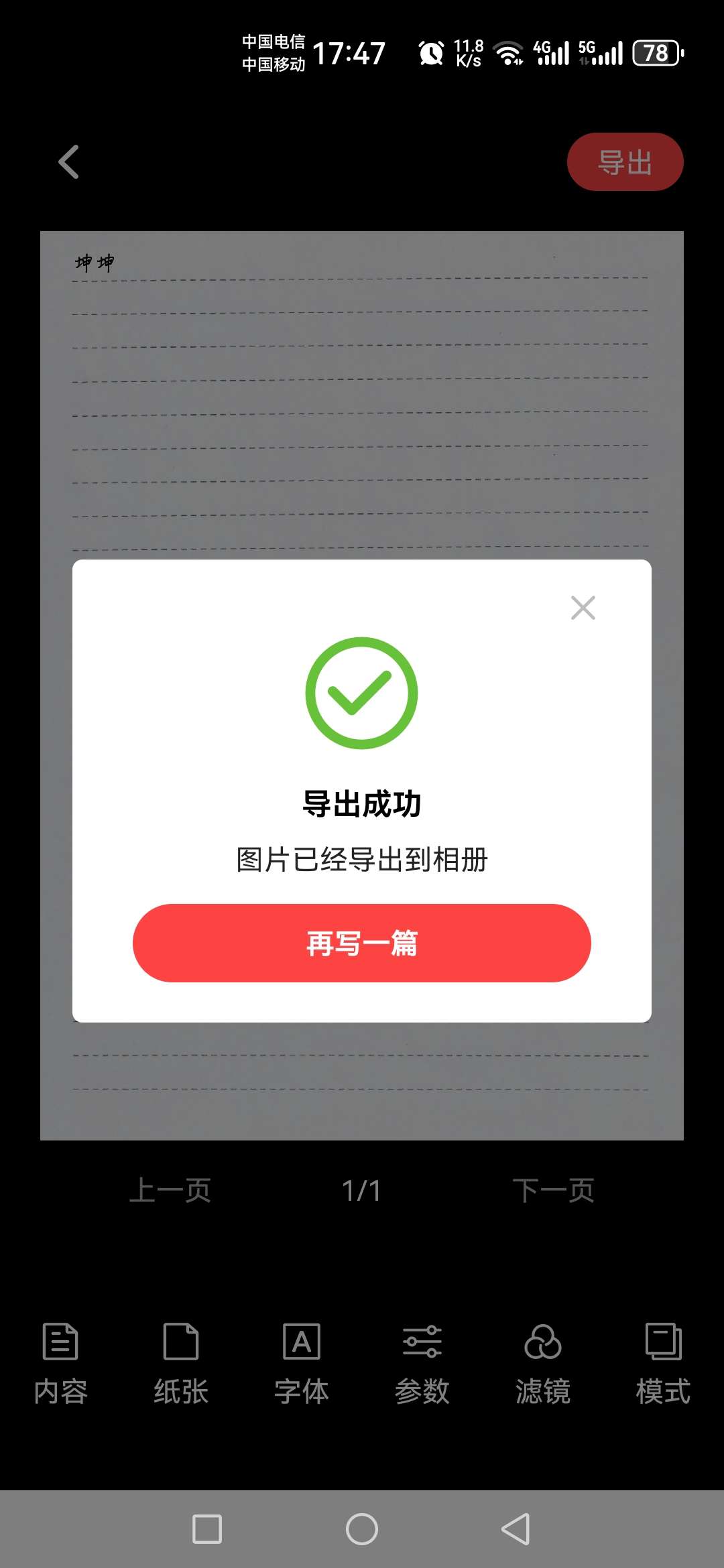
Task: Go back using the top-left arrow
Action: pyautogui.click(x=69, y=162)
